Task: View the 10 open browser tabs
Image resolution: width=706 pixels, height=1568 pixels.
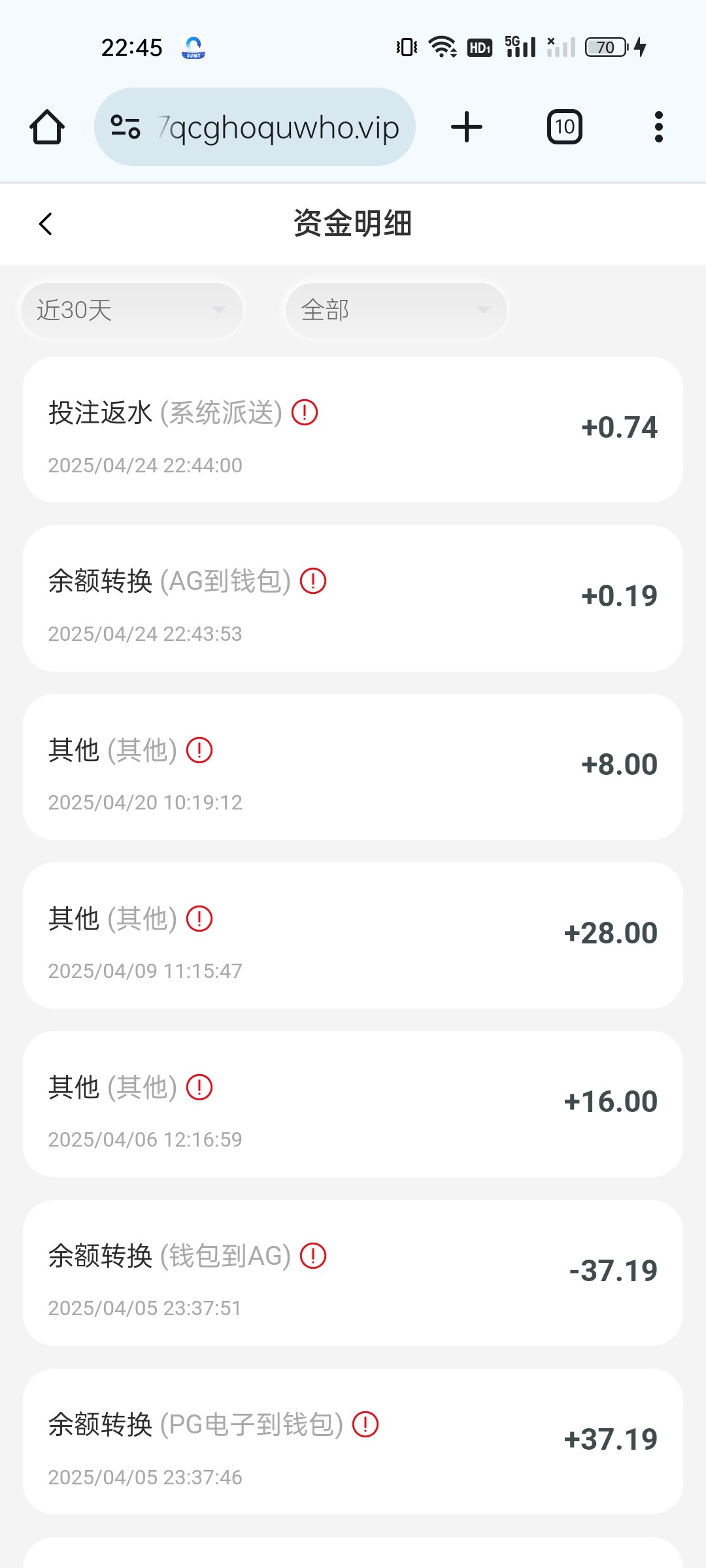Action: tap(565, 127)
